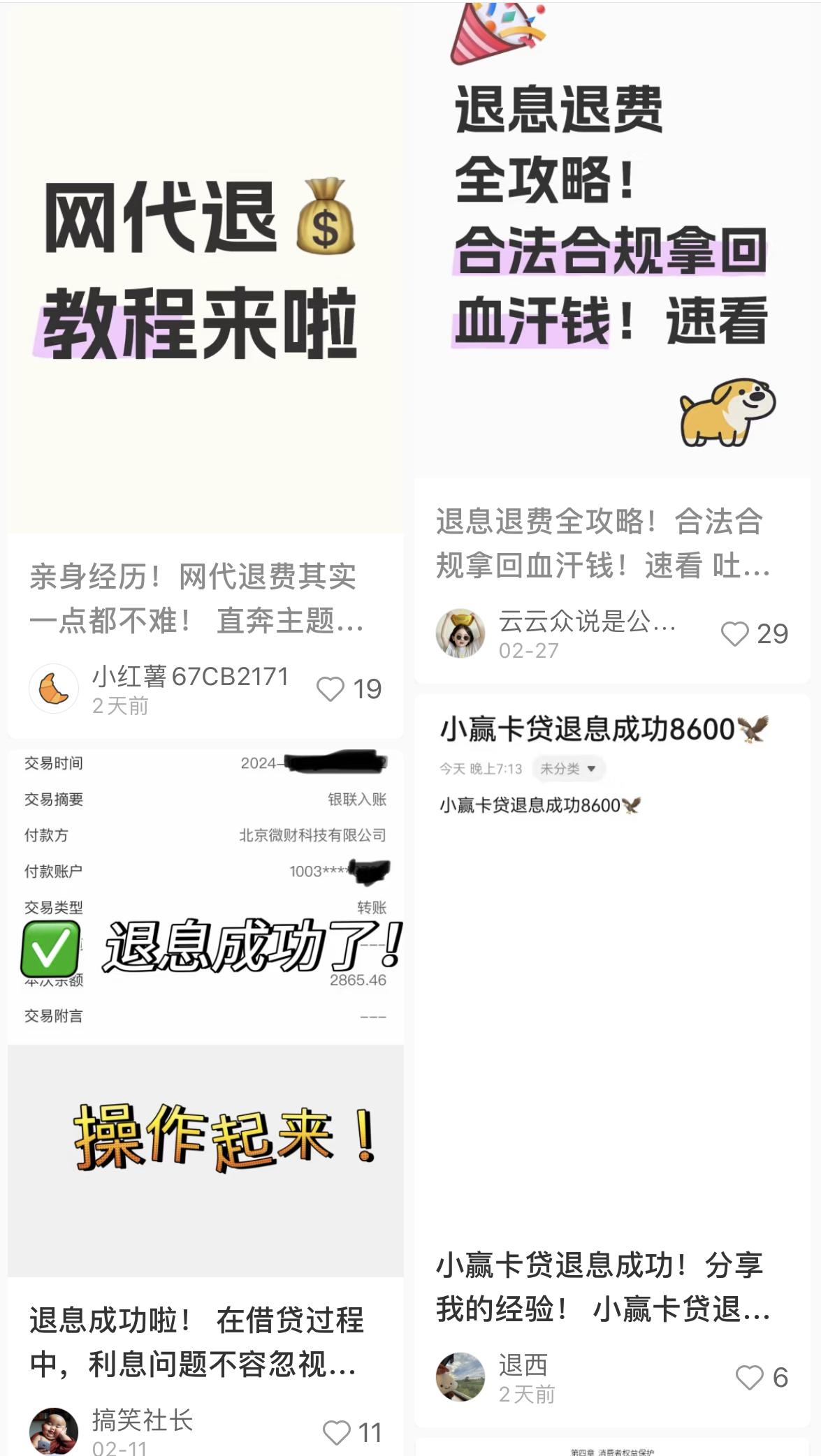Open 小红薯67CB2171's profile avatar
This screenshot has height=1456, width=821.
point(53,689)
